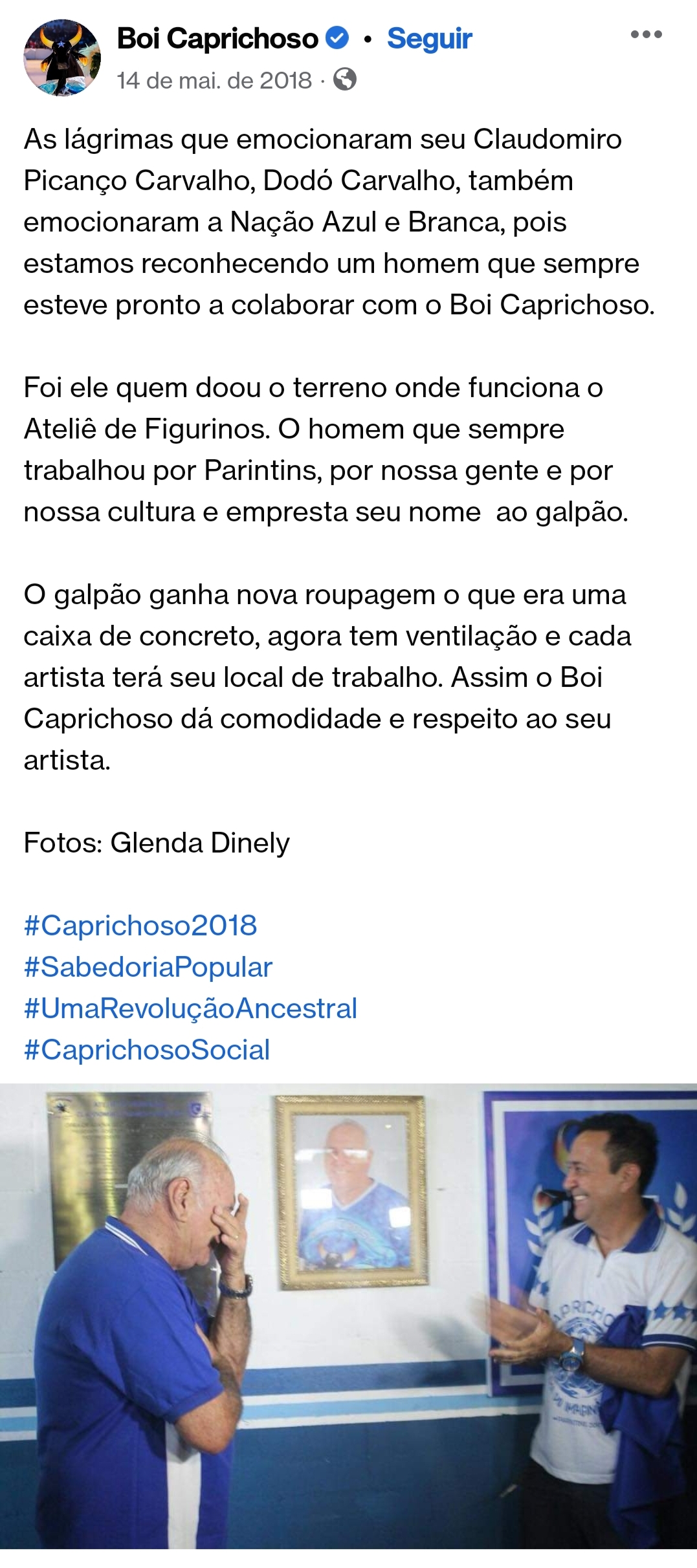Open the #CaprichosoSocial hashtag
This screenshot has height=1568, width=697.
[x=147, y=1050]
